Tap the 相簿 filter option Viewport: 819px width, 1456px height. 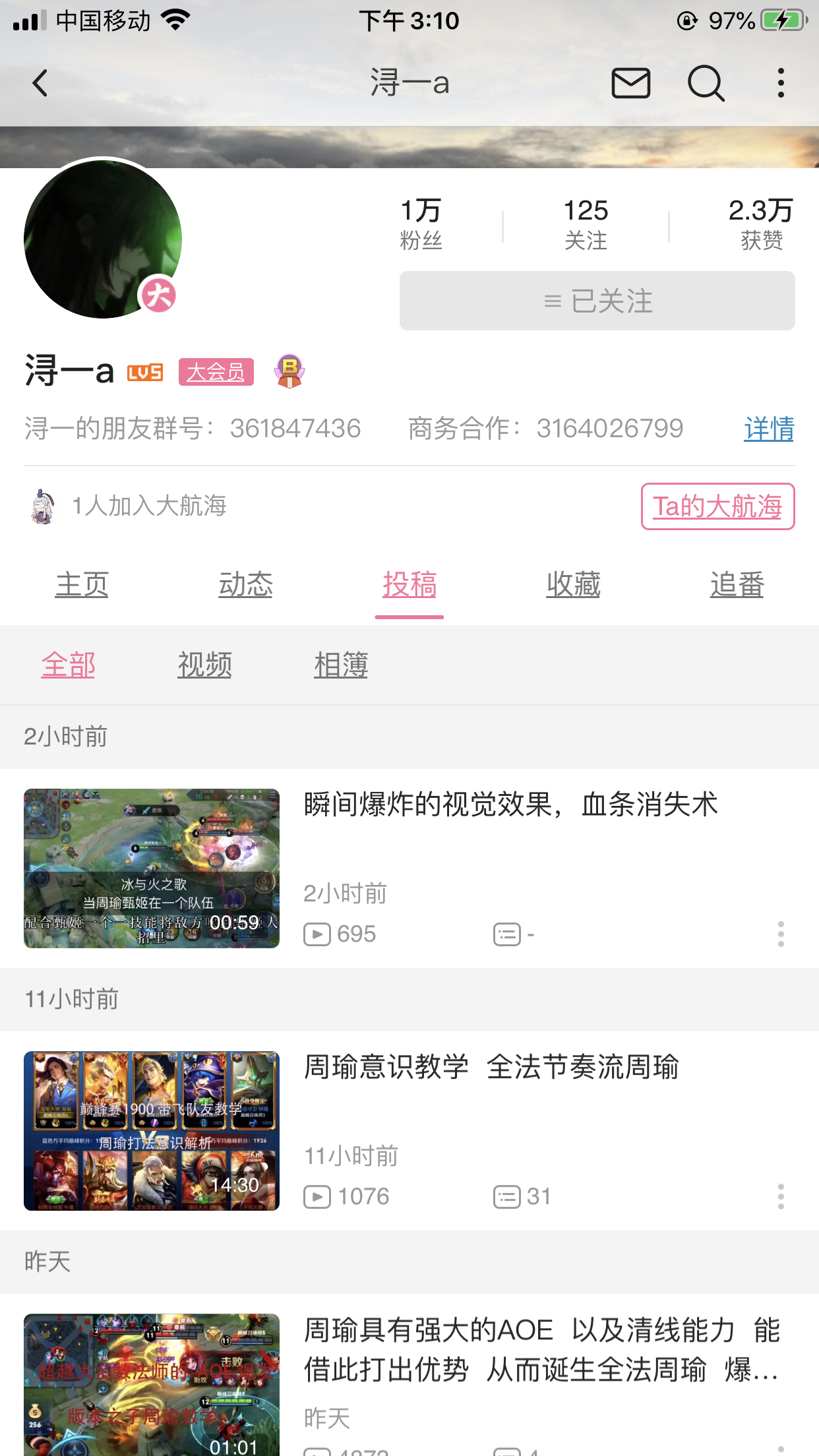(341, 665)
